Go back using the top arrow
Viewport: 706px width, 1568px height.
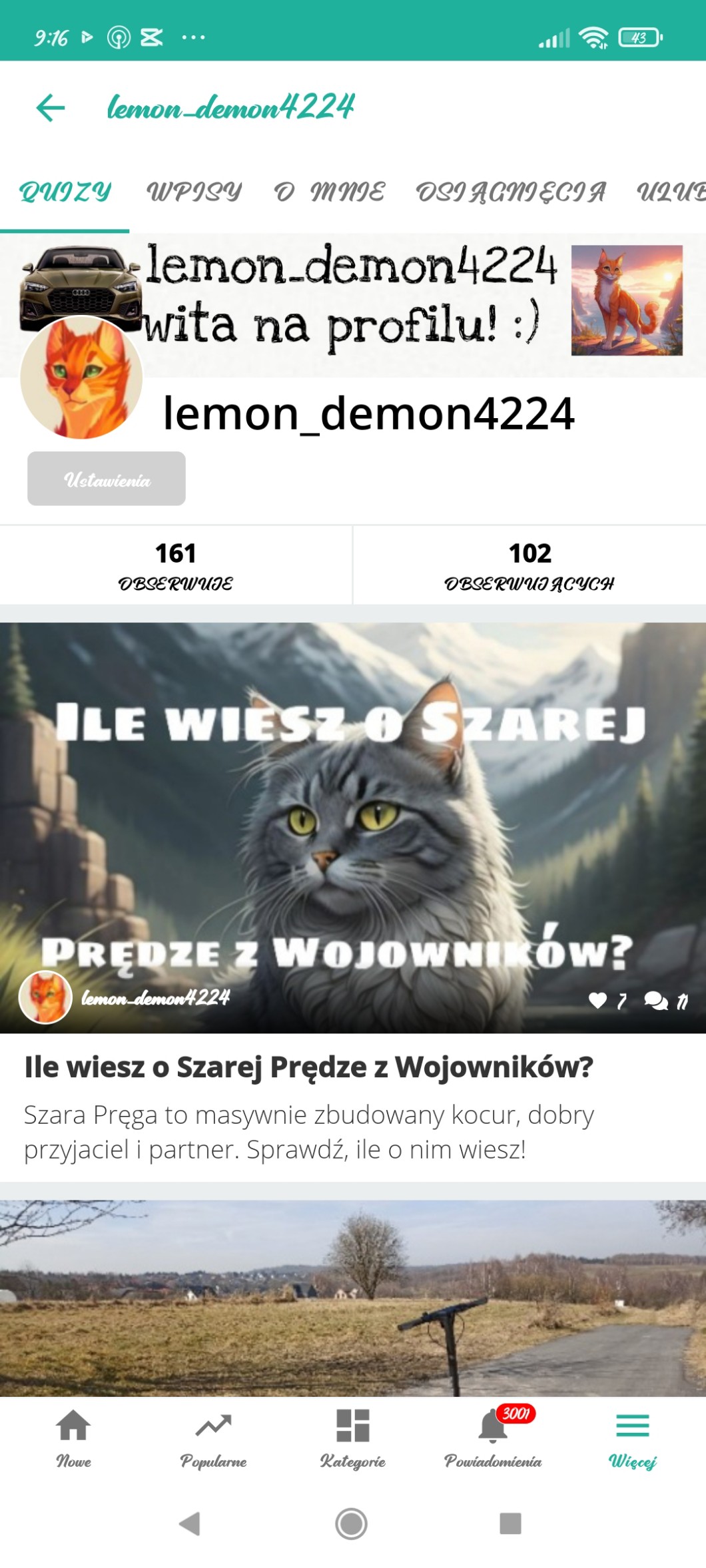pyautogui.click(x=51, y=107)
